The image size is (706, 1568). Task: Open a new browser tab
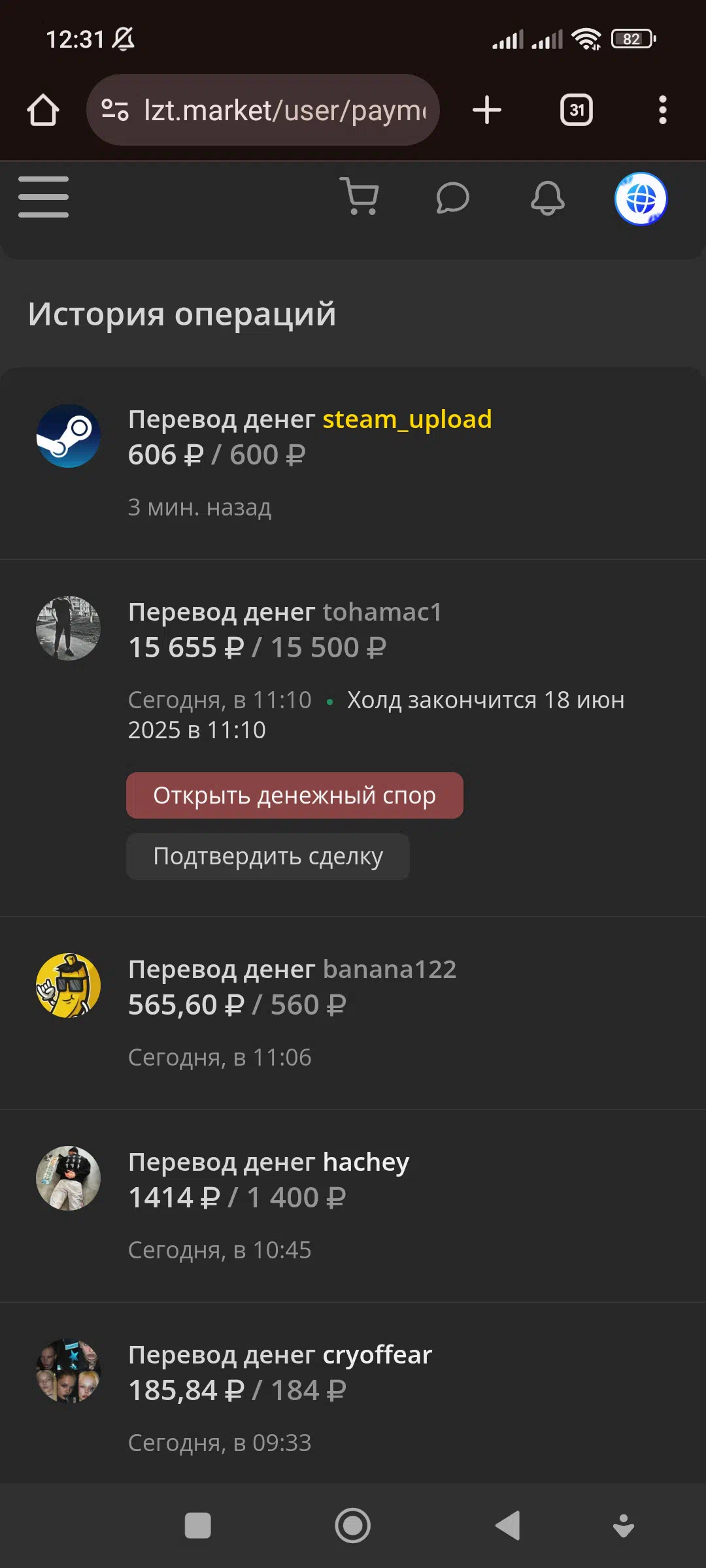(487, 110)
